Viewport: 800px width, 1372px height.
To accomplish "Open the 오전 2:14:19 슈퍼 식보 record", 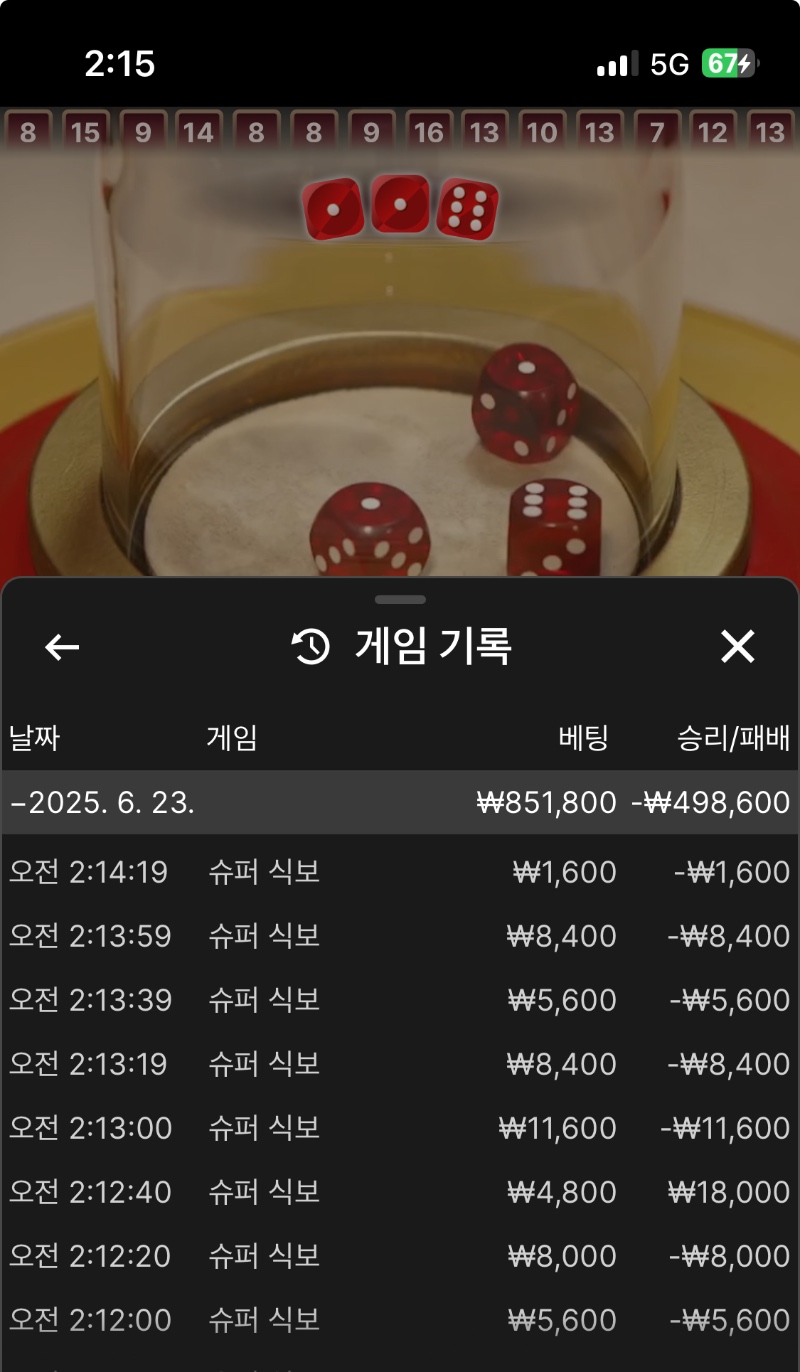I will pyautogui.click(x=400, y=872).
